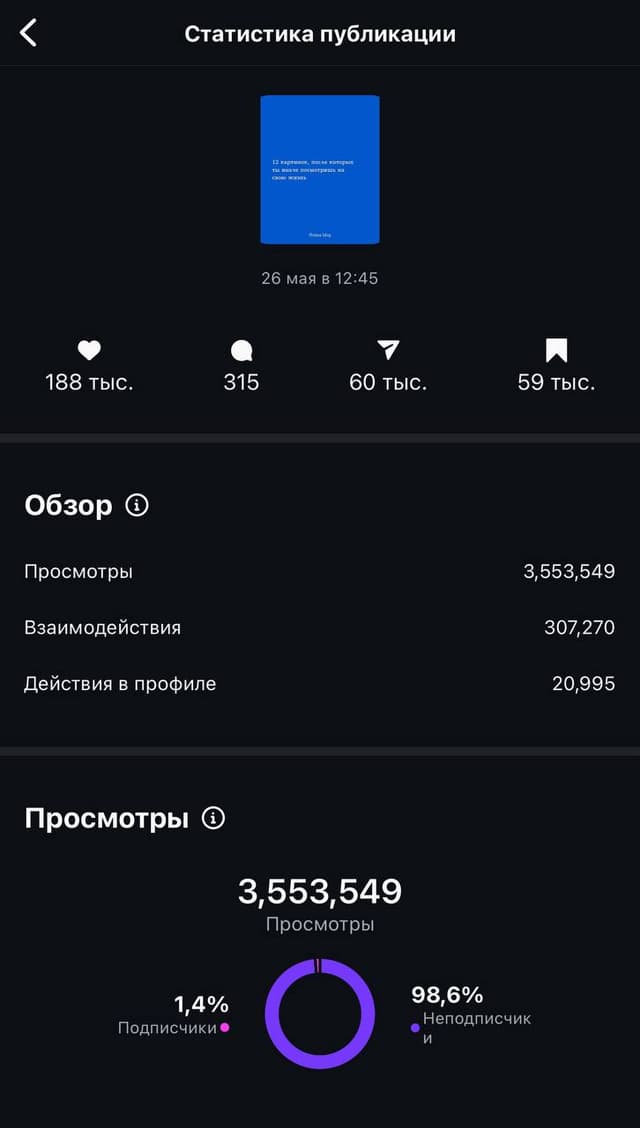
Task: Open the blue post thumbnail
Action: tap(320, 169)
